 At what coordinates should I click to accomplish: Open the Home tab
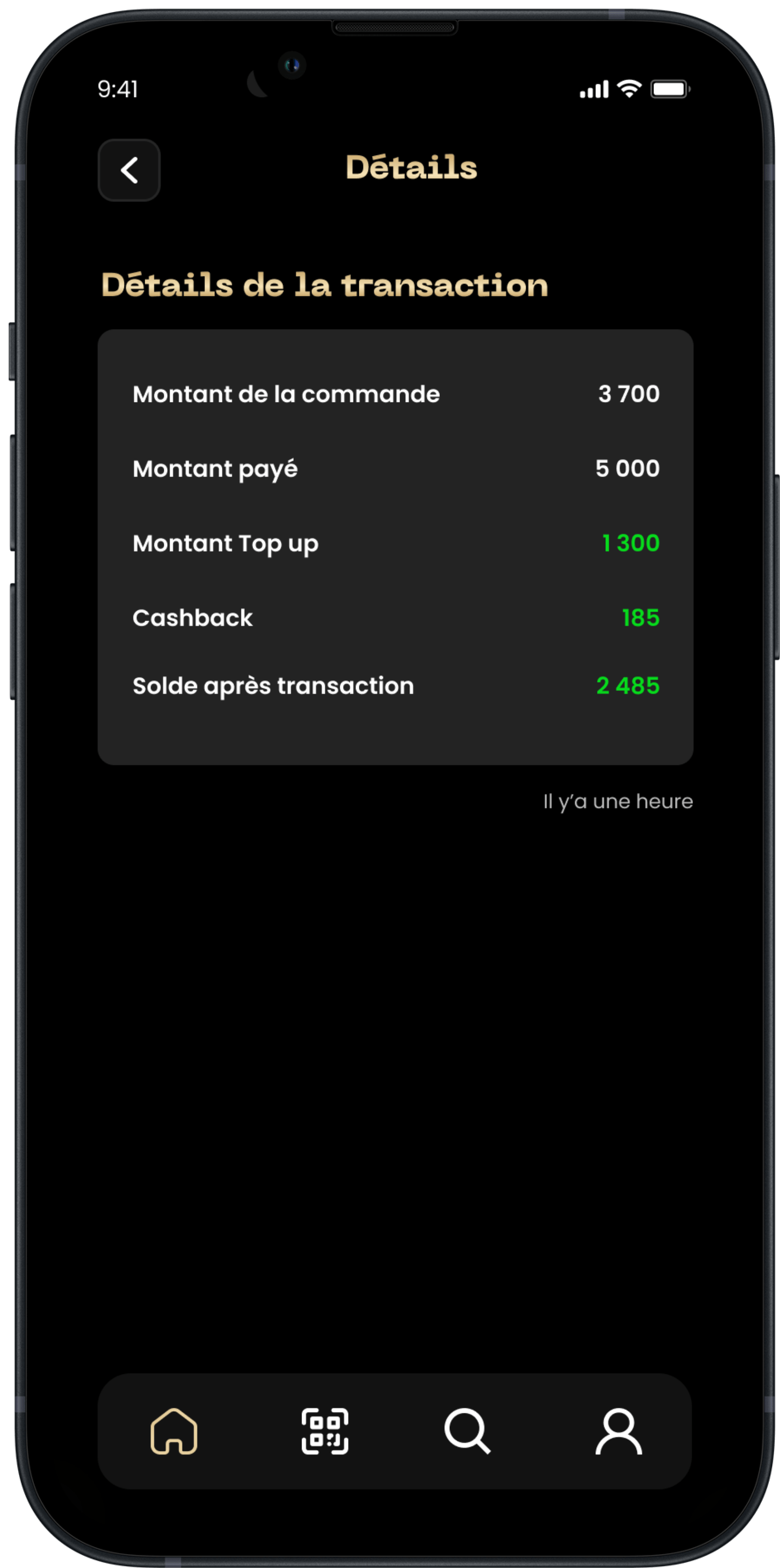click(x=173, y=1431)
